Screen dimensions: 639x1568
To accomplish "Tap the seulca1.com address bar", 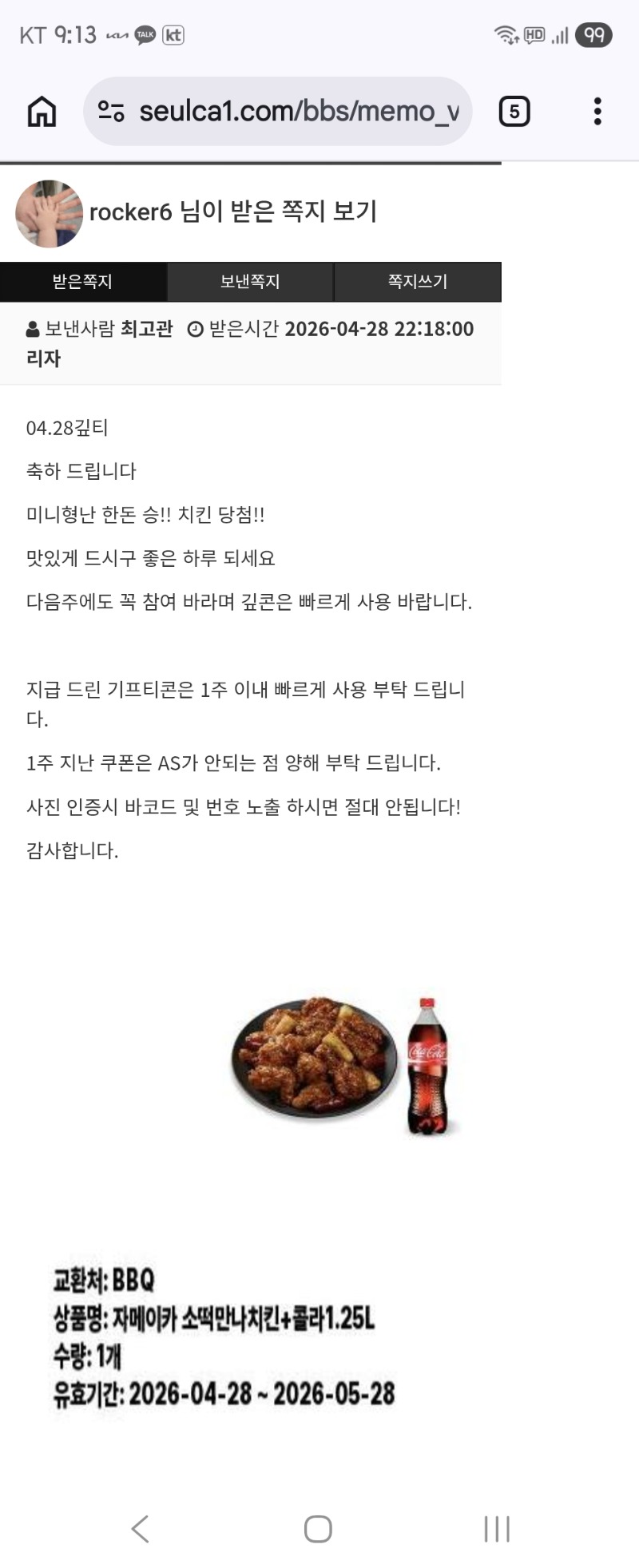I will pyautogui.click(x=300, y=112).
